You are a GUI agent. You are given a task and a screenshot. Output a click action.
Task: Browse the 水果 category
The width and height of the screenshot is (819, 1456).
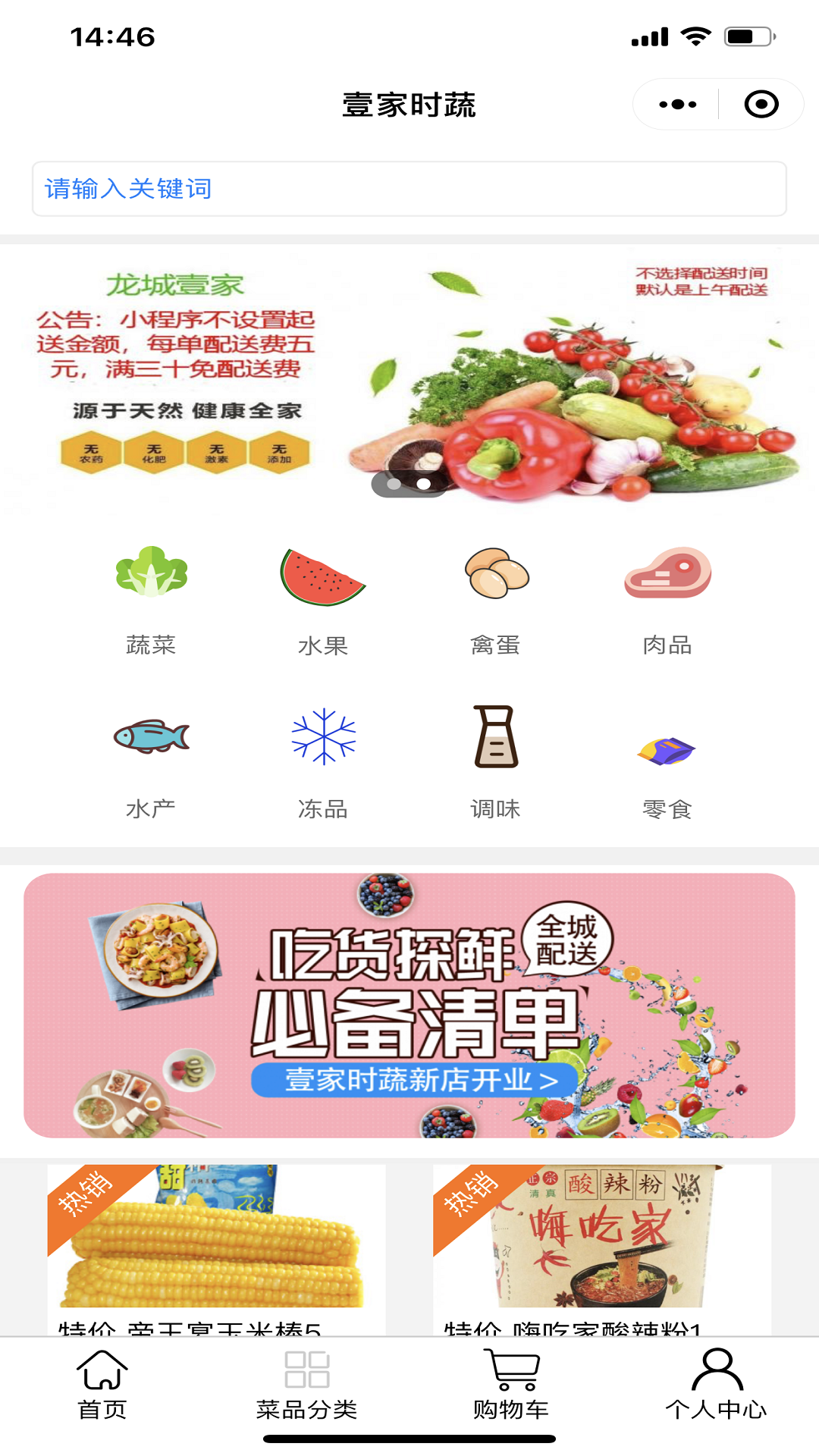pyautogui.click(x=323, y=599)
